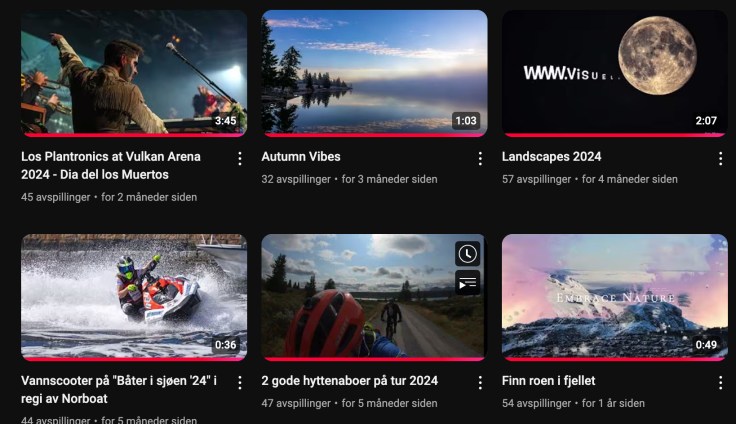Show options for Finn roen i fjellet

[x=720, y=382]
